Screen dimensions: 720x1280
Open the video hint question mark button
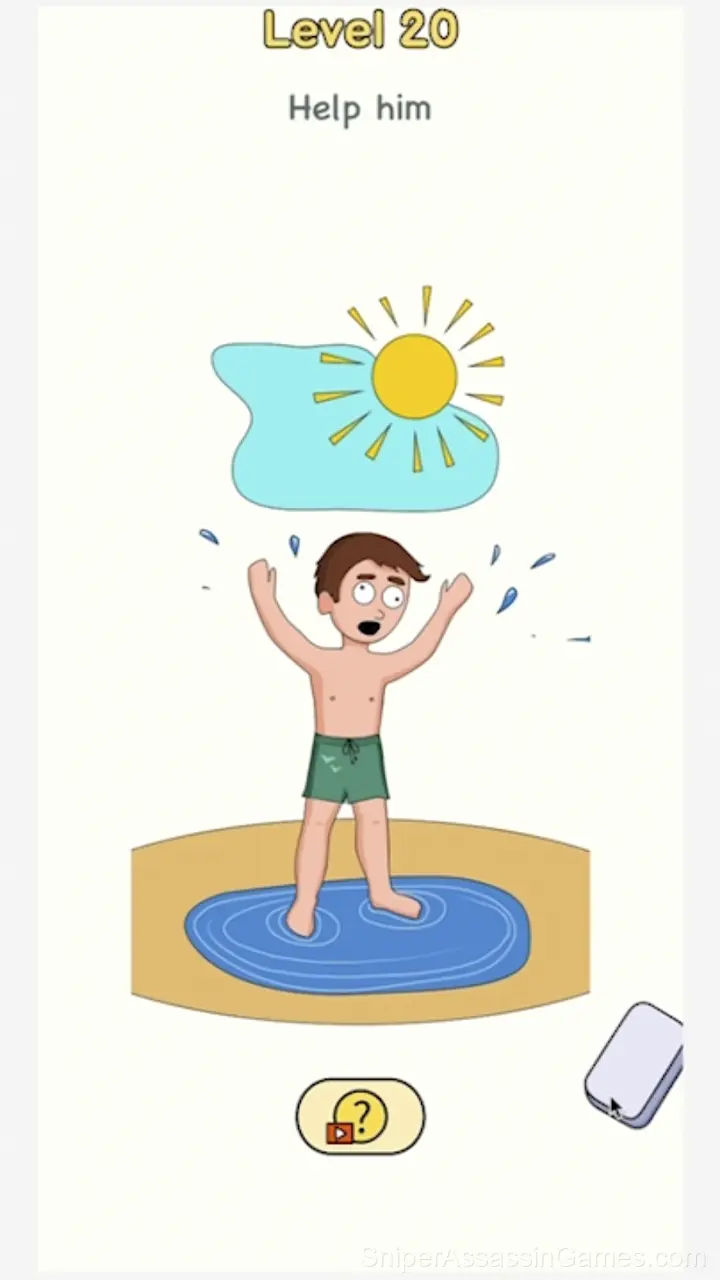coord(360,1116)
